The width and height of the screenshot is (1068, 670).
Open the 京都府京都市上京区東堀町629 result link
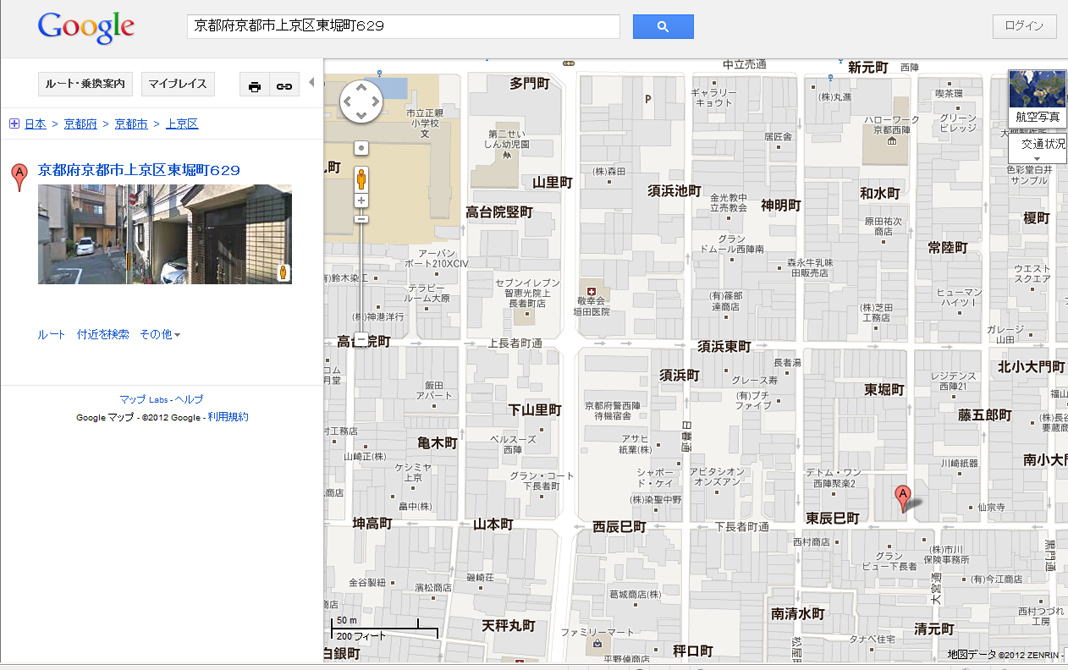click(x=139, y=170)
